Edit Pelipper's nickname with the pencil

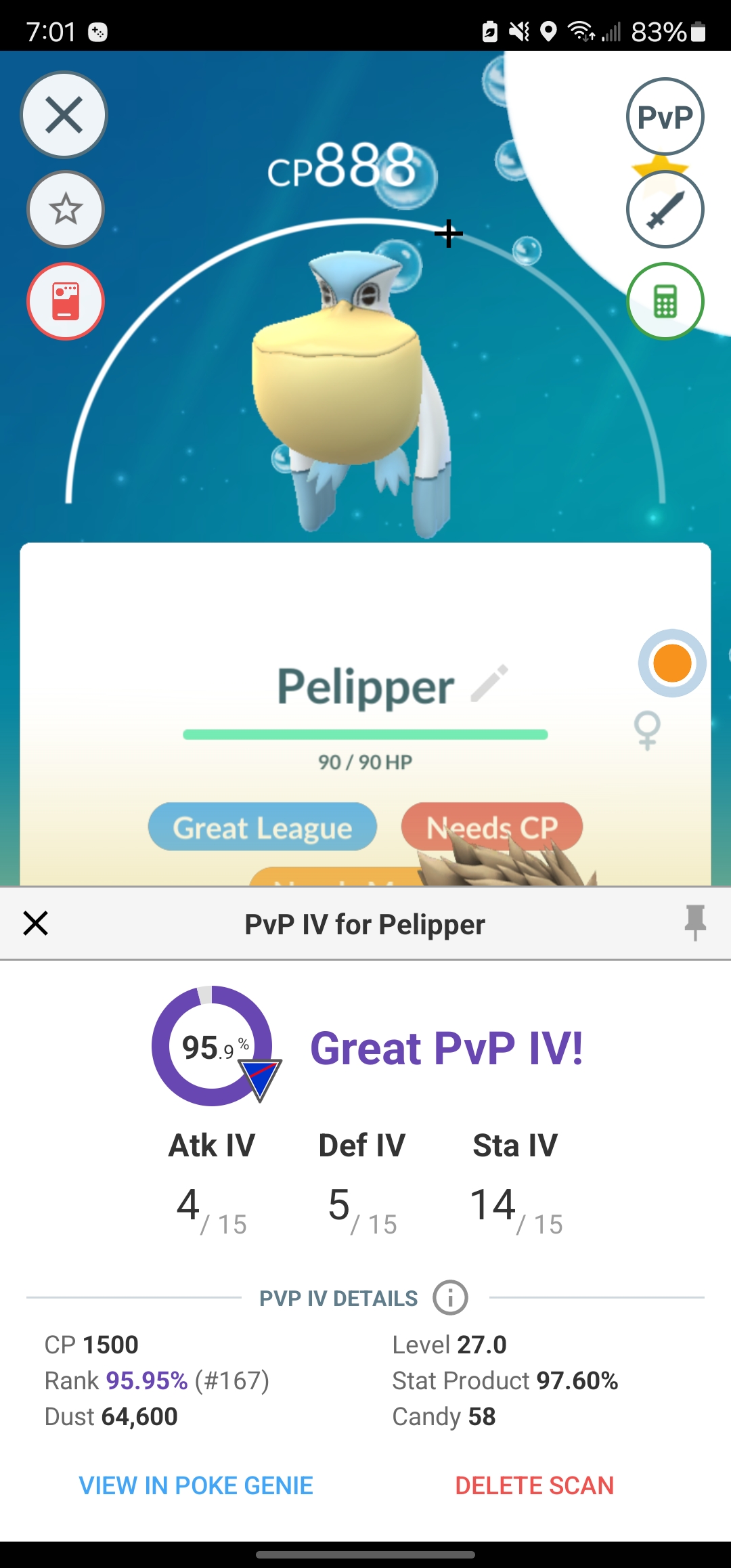click(x=489, y=684)
